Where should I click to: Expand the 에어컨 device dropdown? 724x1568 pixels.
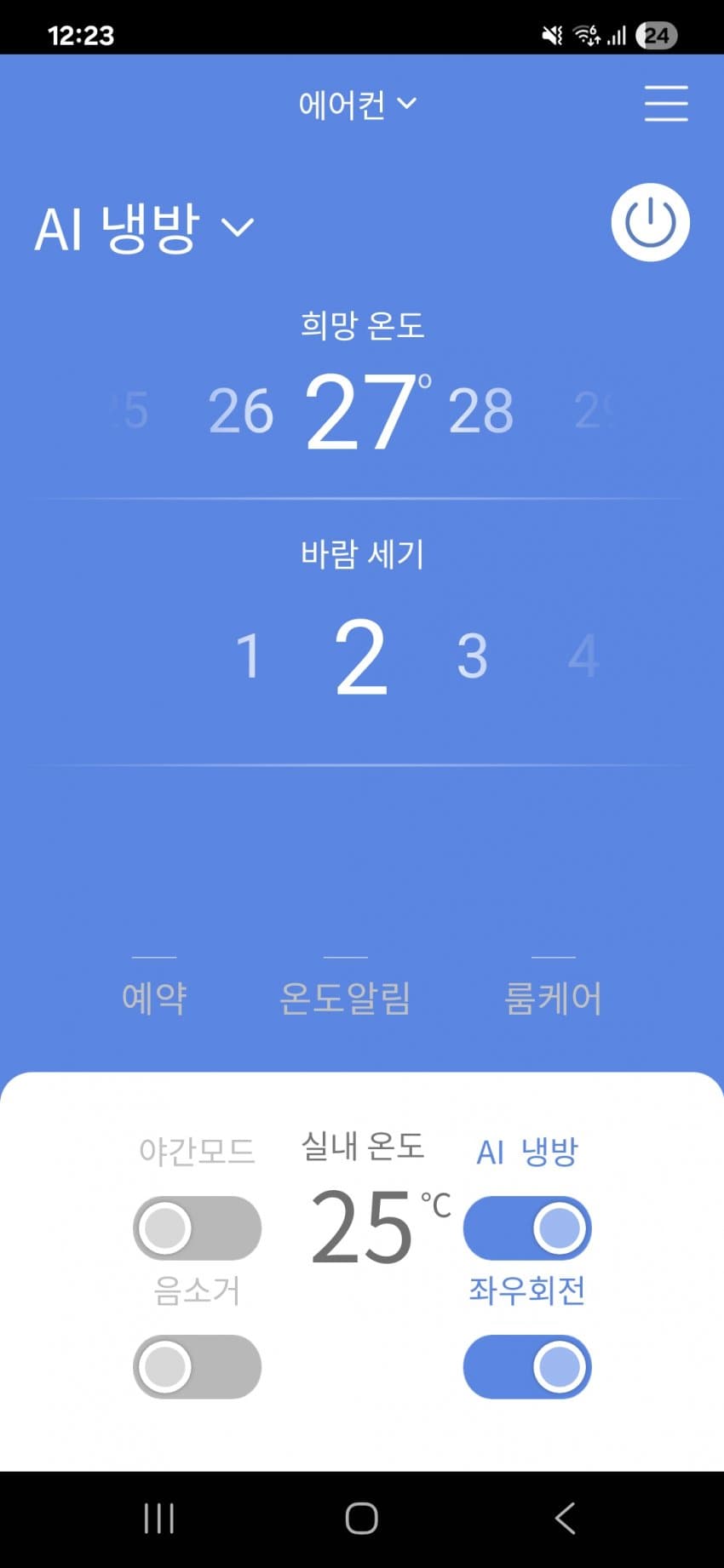(x=358, y=105)
